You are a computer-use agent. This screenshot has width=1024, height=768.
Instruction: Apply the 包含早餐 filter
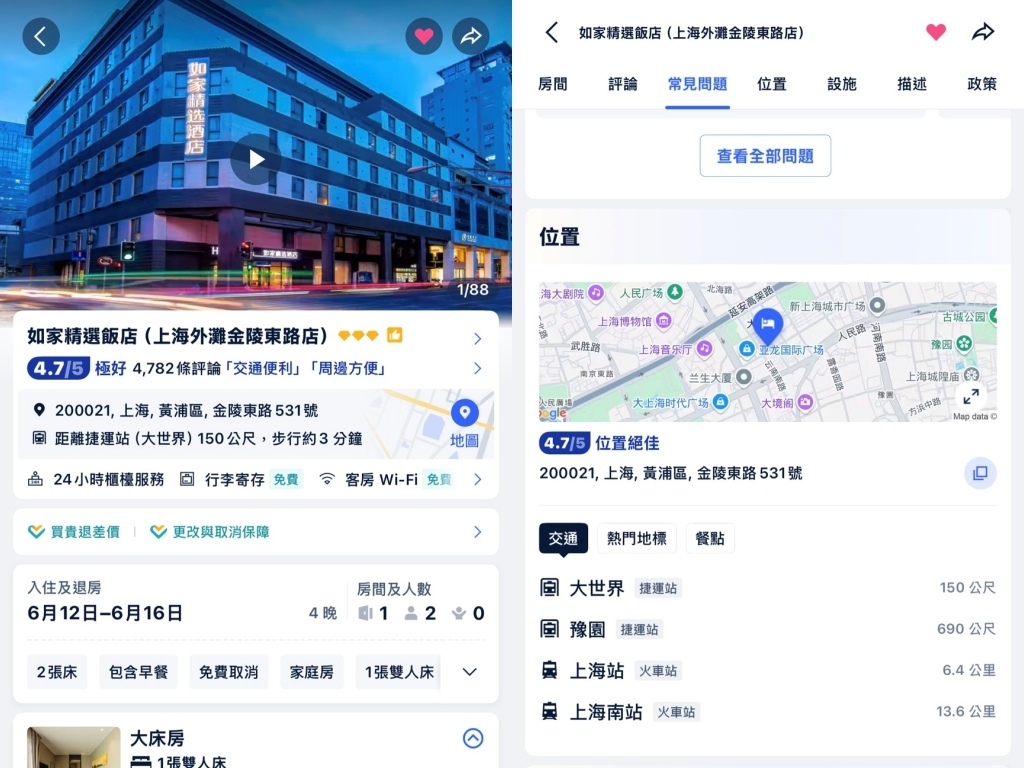[138, 672]
